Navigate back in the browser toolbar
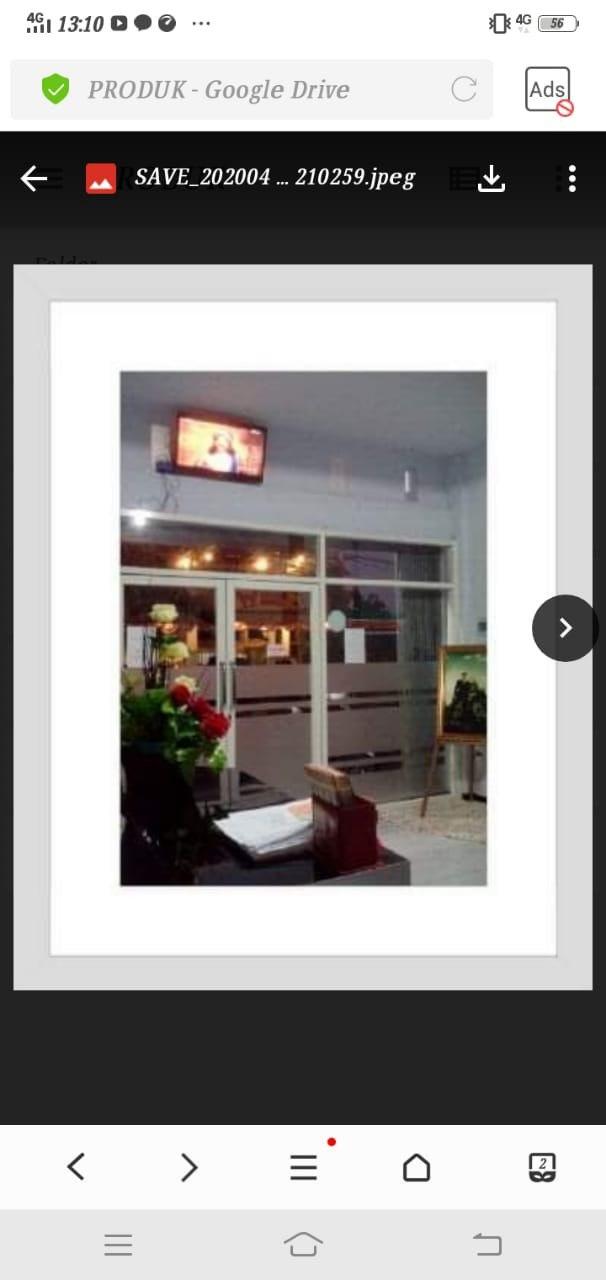Screen dimensions: 606x1280 tap(76, 1166)
